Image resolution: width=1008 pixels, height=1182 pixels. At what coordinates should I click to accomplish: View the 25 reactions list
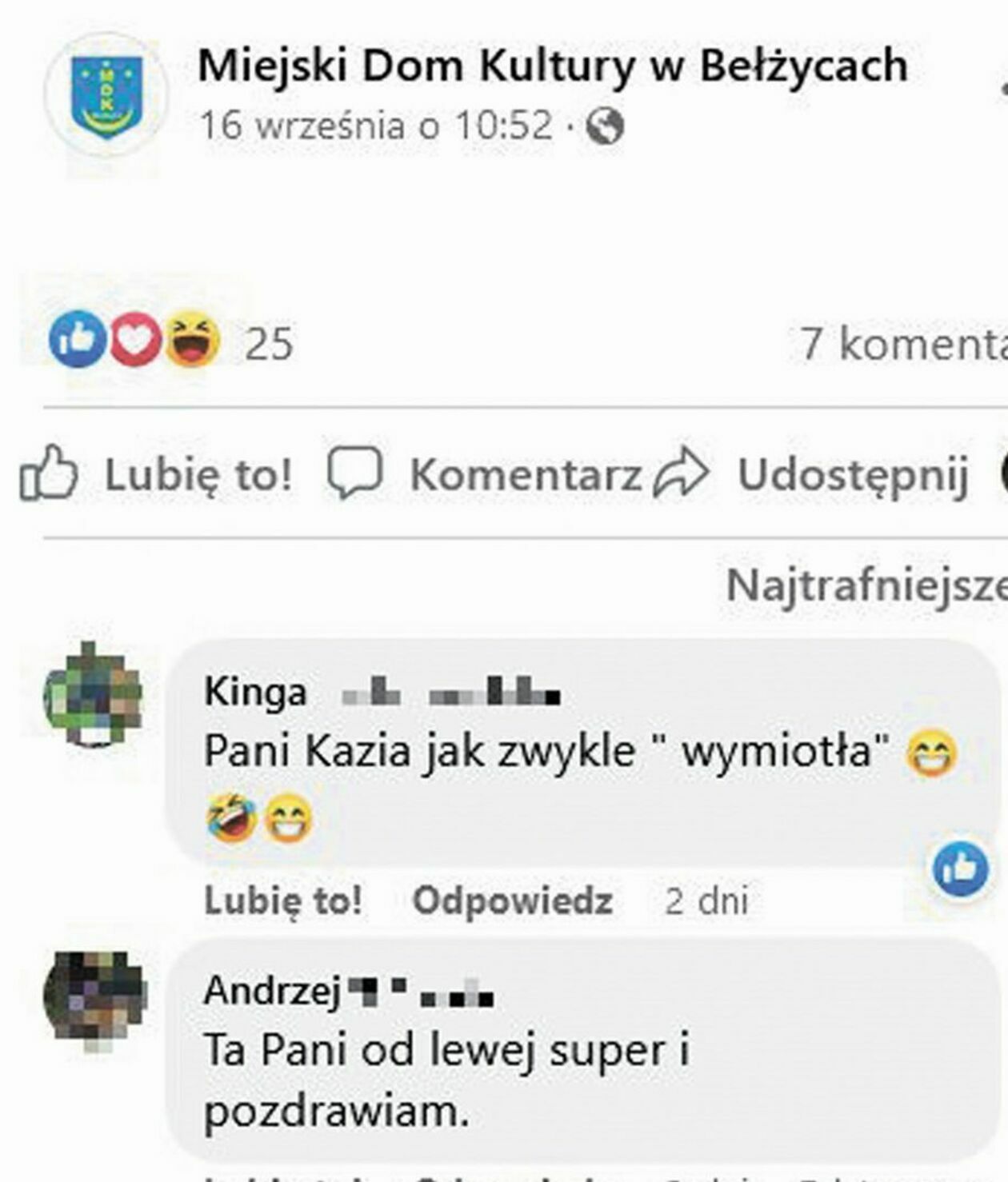(269, 344)
